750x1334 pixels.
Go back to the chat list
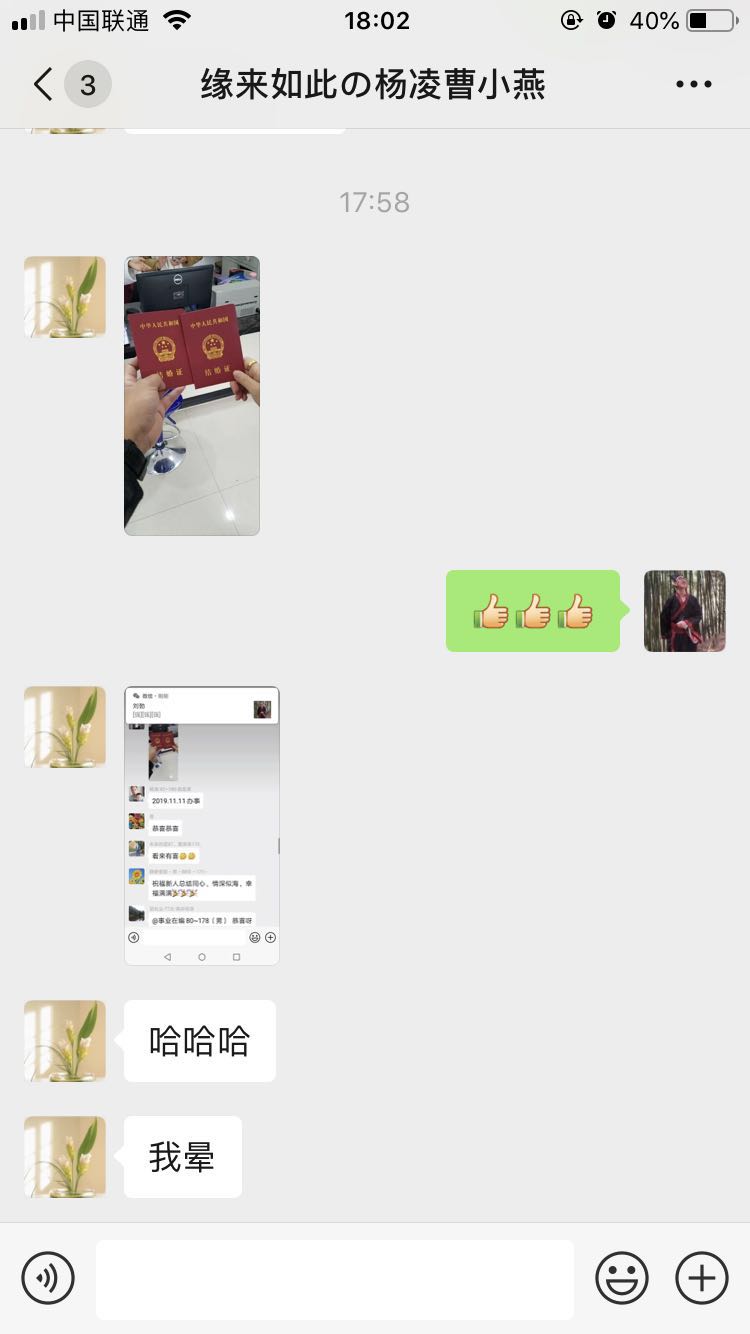pos(44,85)
